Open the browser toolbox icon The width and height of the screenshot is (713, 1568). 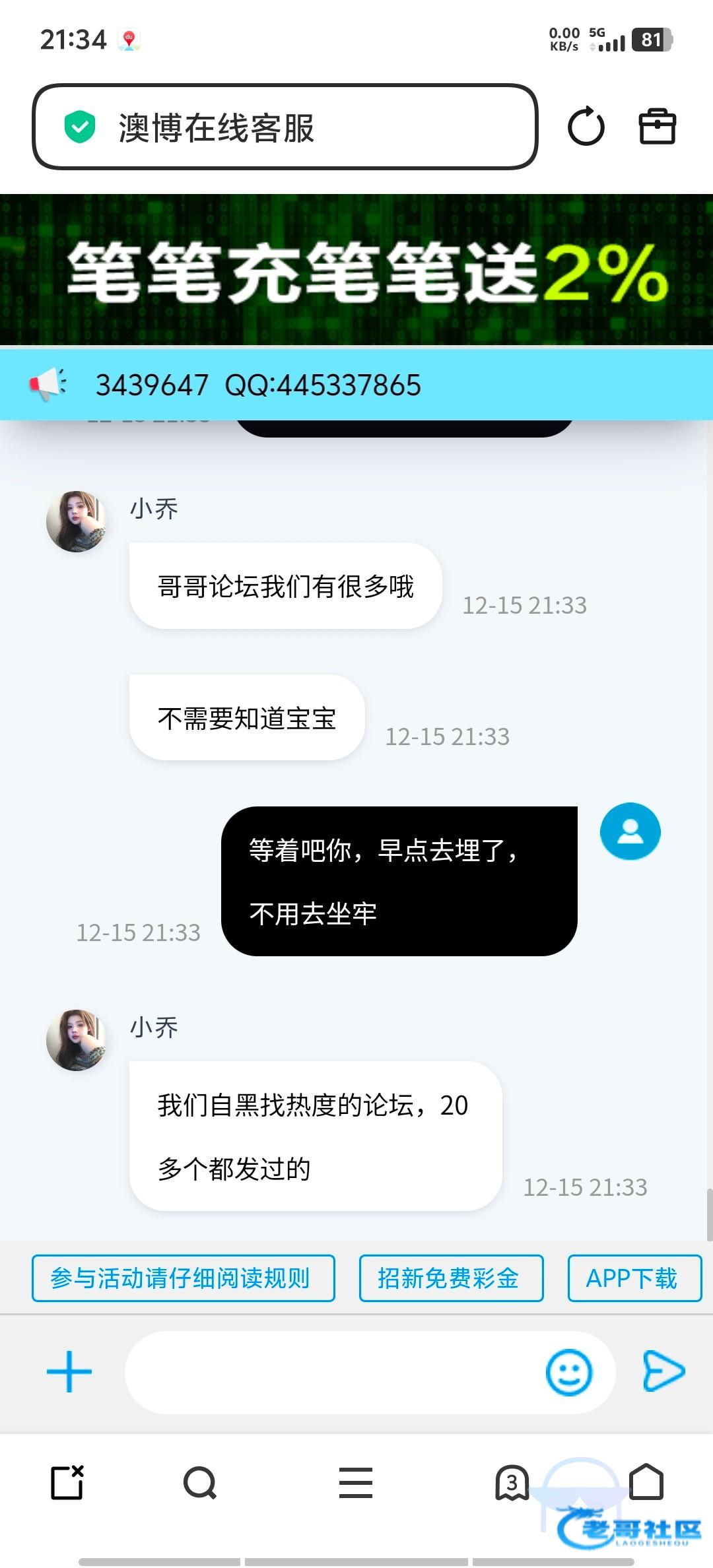(657, 127)
